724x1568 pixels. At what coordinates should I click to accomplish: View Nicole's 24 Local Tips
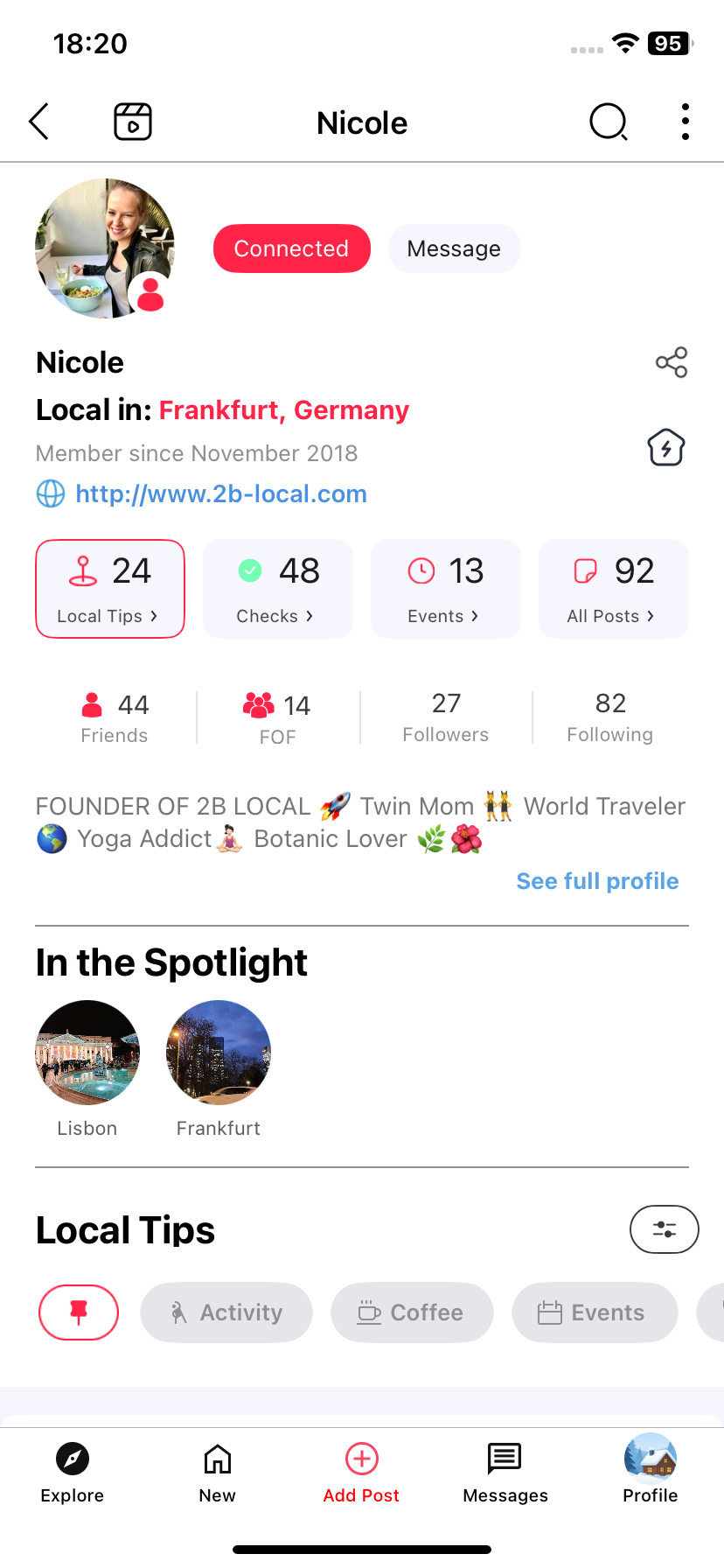click(x=110, y=589)
